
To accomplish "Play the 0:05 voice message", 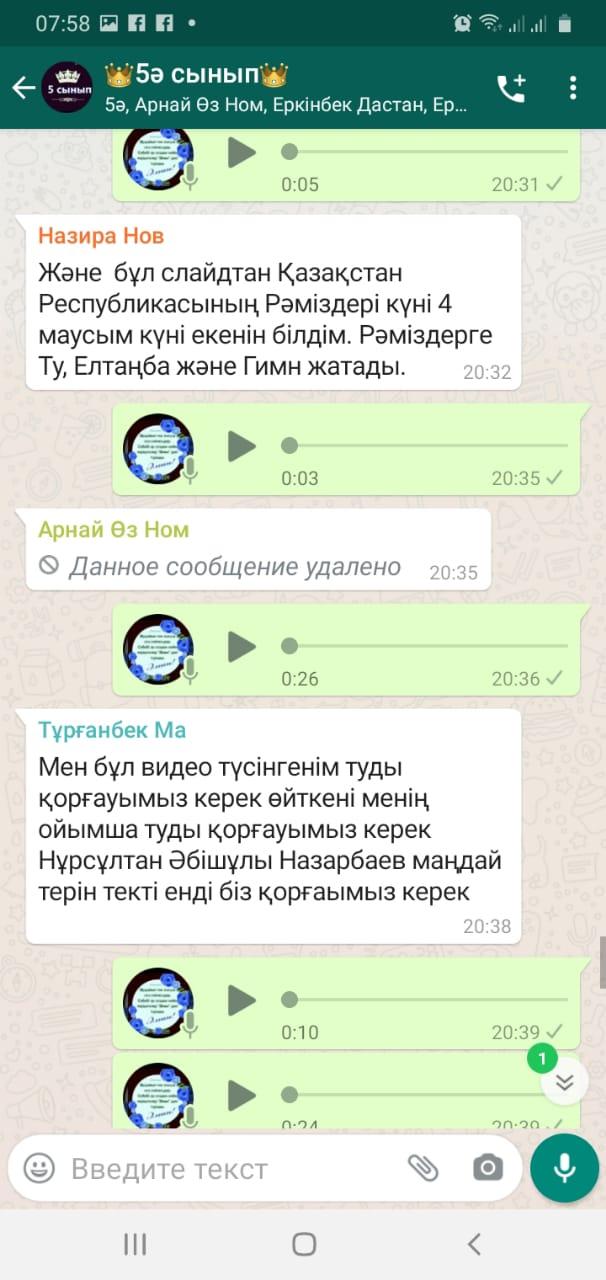I will (241, 153).
